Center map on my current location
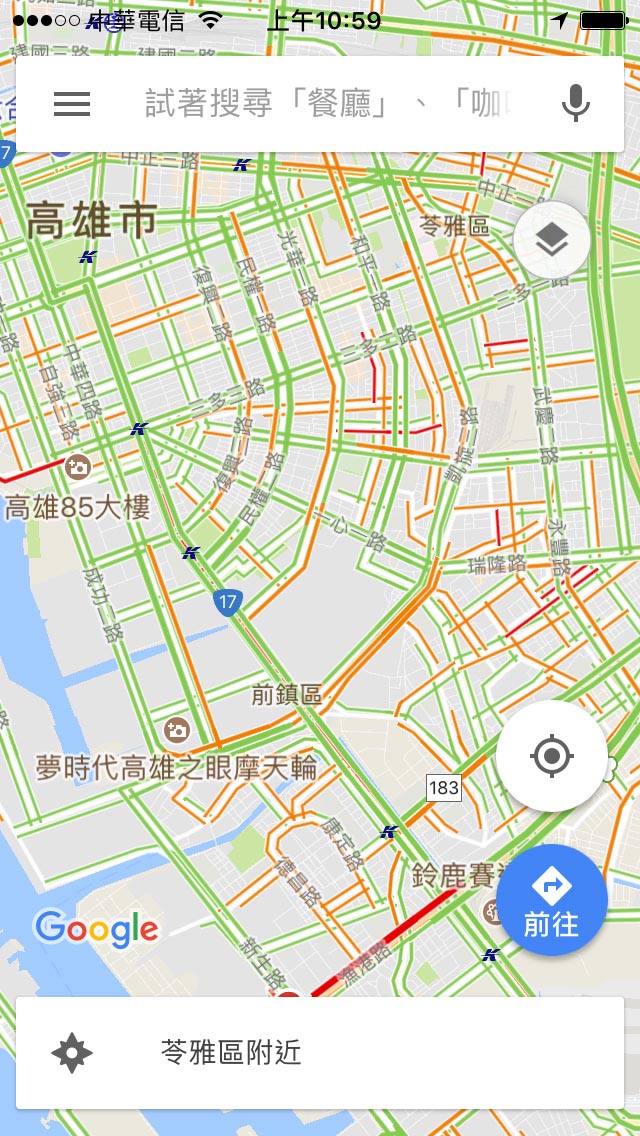Viewport: 640px width, 1136px height. pos(552,756)
